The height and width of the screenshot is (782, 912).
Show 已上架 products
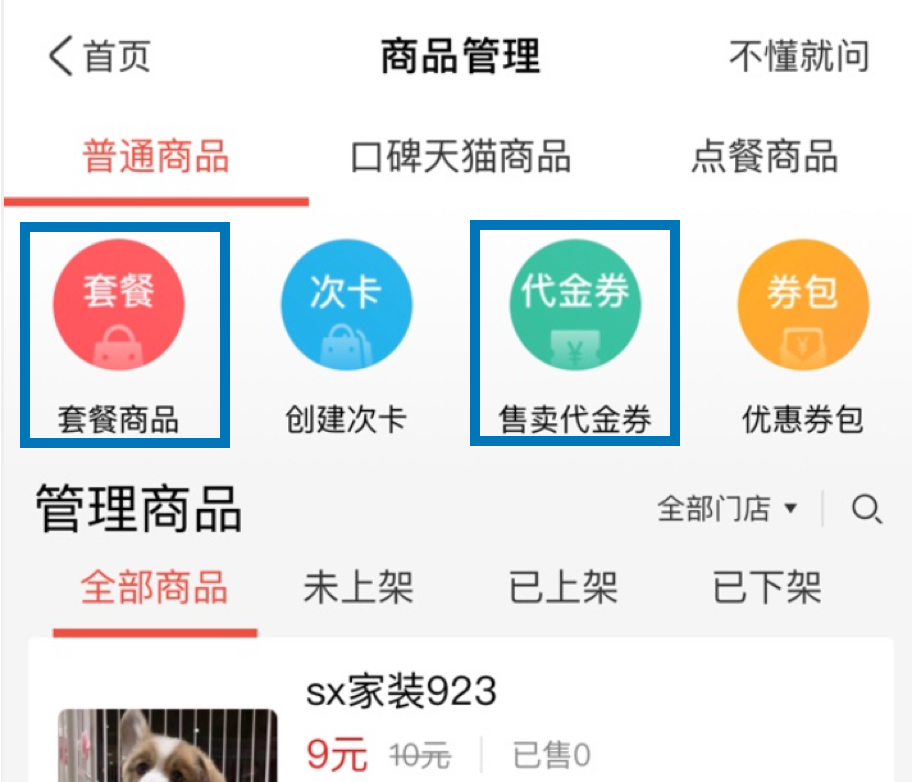pyautogui.click(x=563, y=588)
